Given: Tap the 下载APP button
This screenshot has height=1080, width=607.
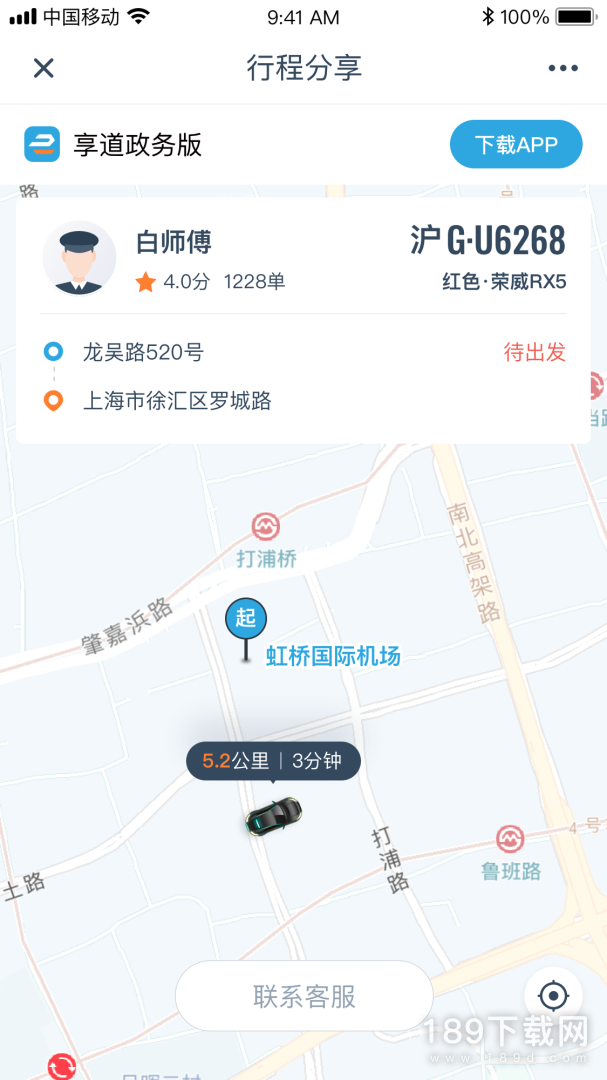Looking at the screenshot, I should point(516,144).
